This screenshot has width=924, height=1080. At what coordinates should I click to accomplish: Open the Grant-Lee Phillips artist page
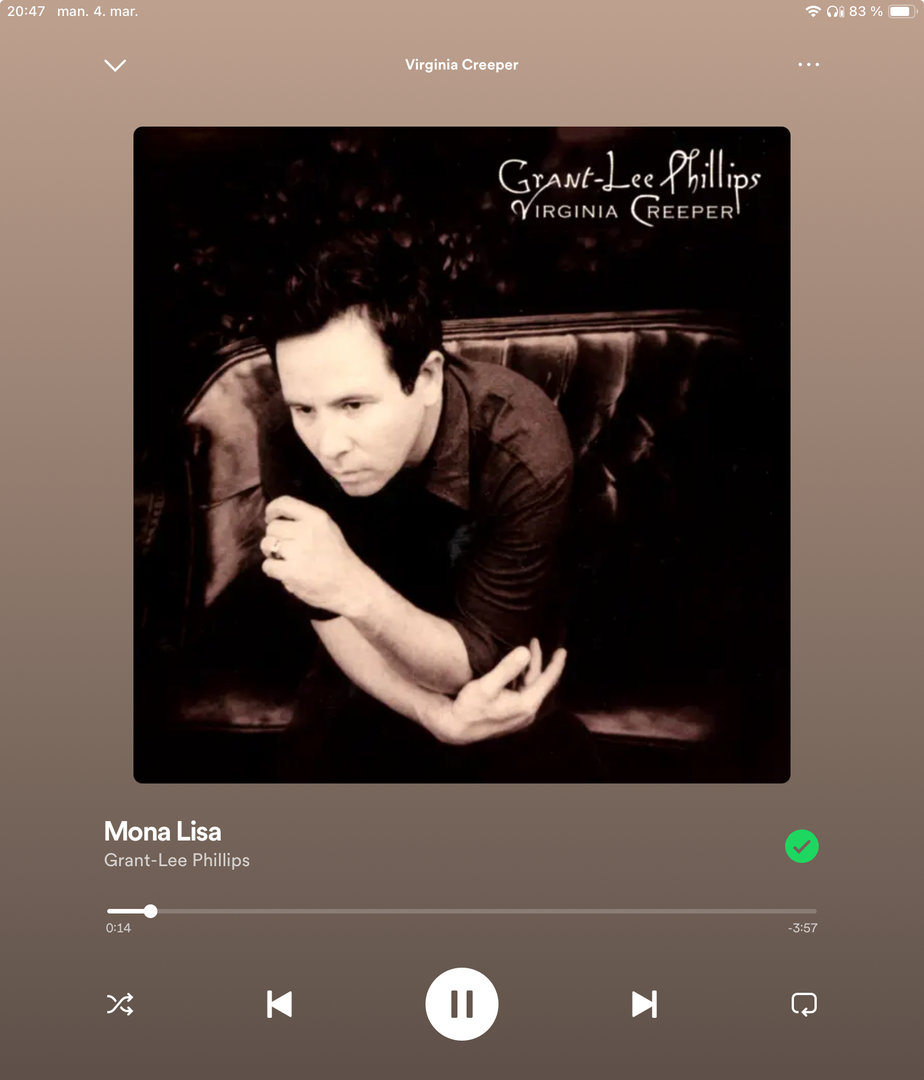pyautogui.click(x=177, y=860)
